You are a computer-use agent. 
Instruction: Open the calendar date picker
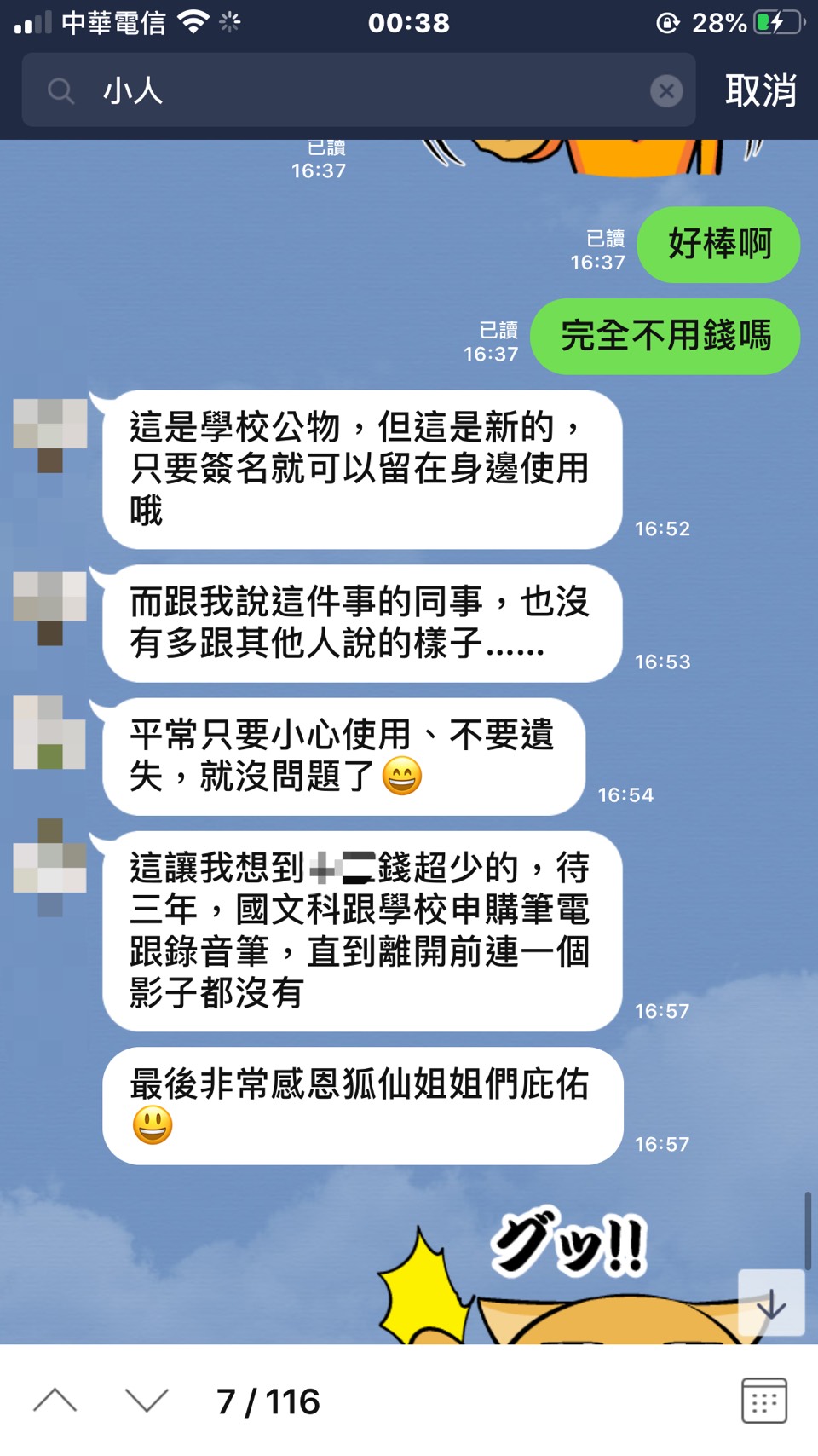tap(763, 1400)
